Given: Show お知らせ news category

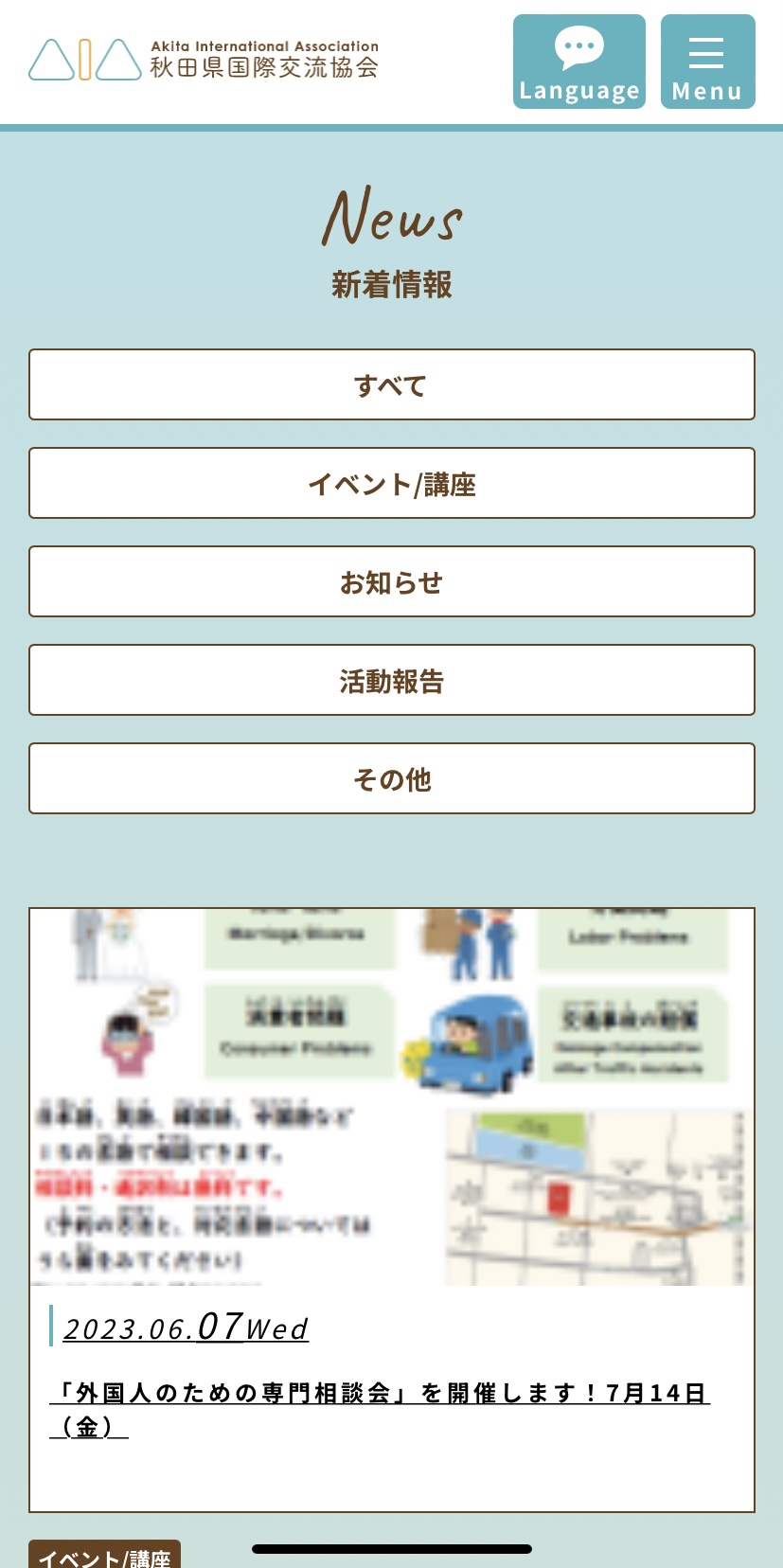Looking at the screenshot, I should pyautogui.click(x=391, y=581).
